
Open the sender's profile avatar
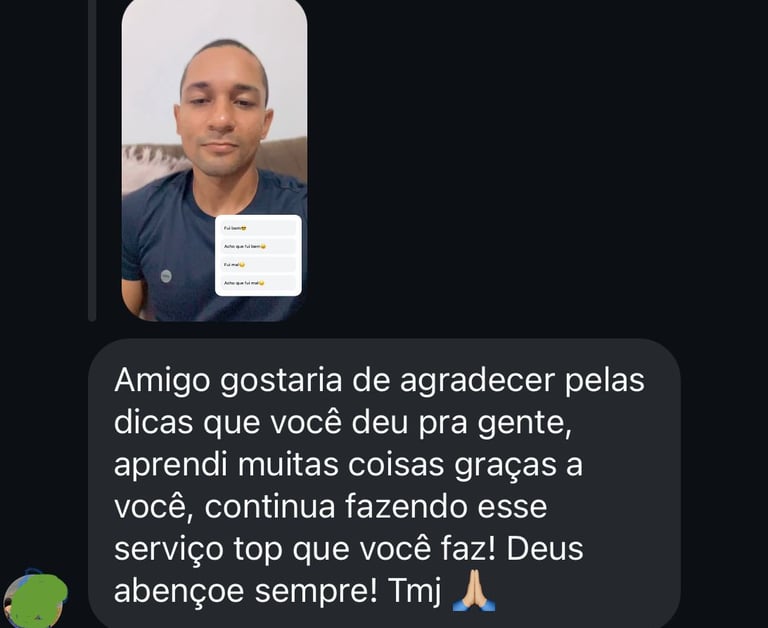35,599
